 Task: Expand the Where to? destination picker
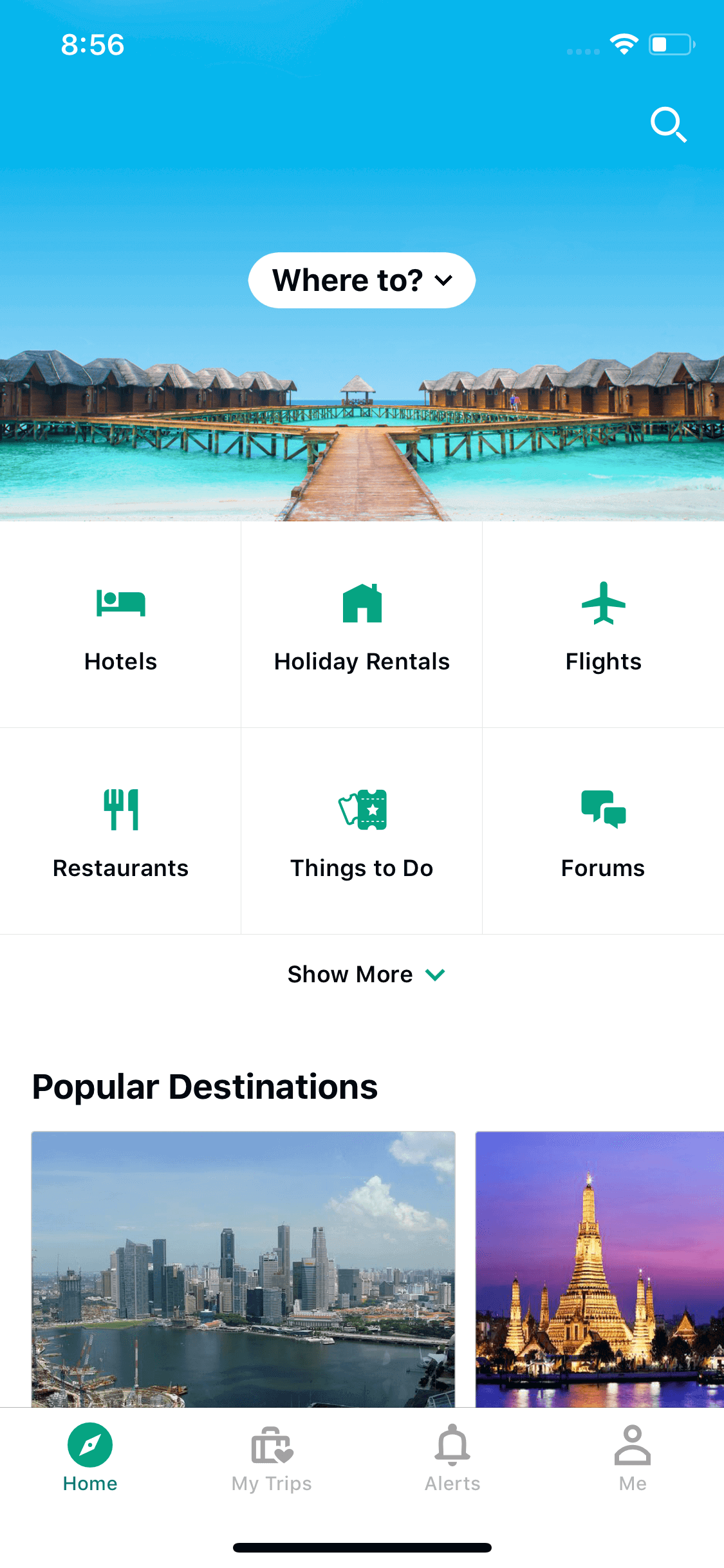[362, 281]
